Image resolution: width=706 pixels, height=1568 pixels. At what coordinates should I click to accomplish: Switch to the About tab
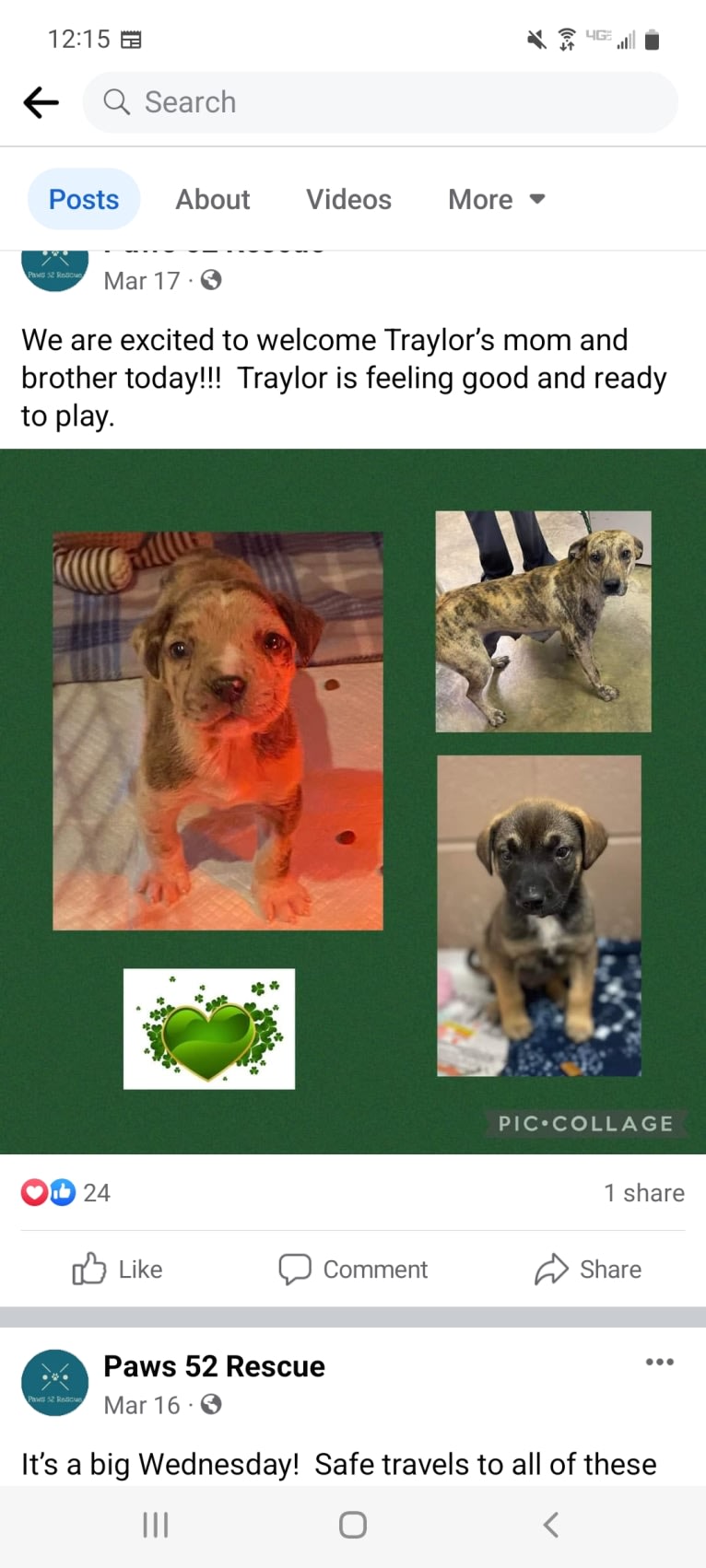click(213, 199)
